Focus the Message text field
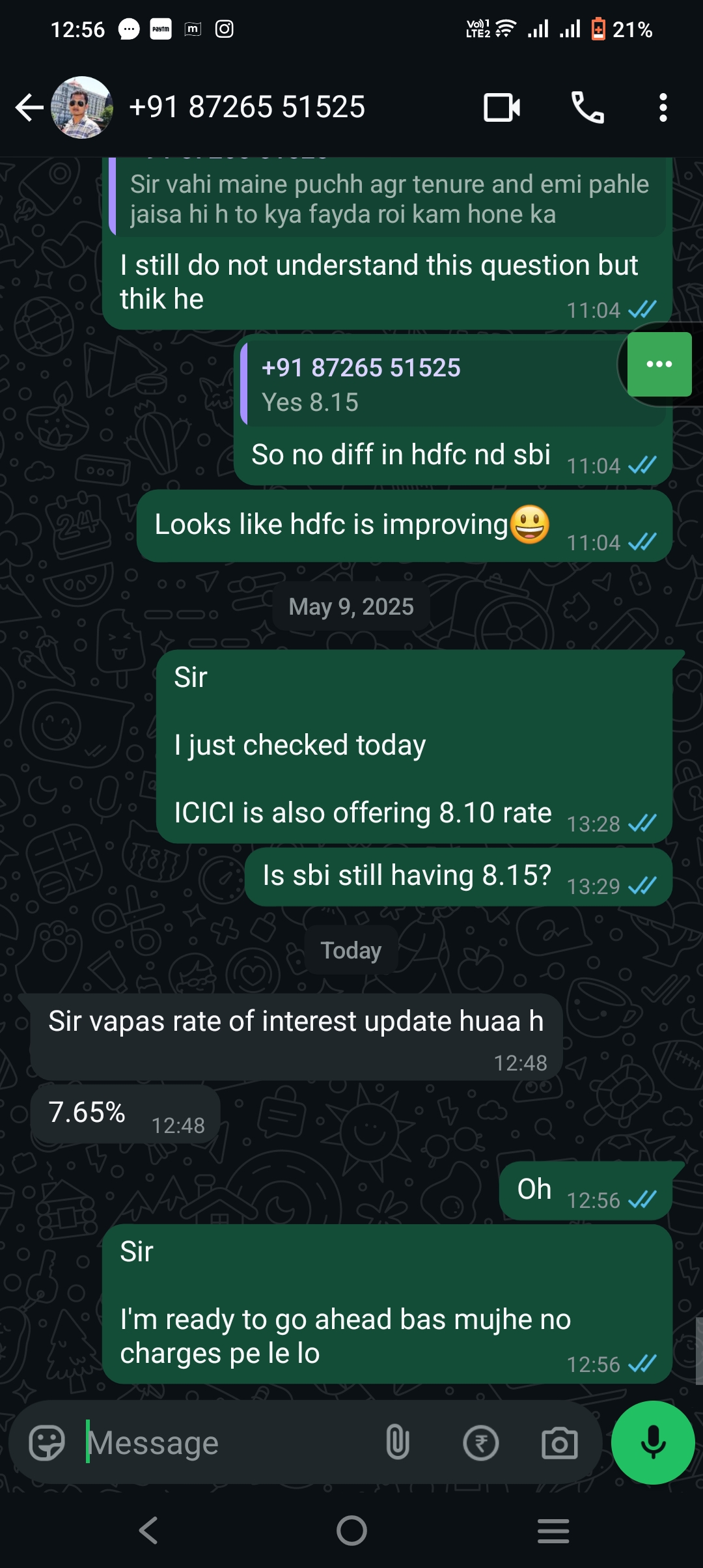 click(228, 1443)
